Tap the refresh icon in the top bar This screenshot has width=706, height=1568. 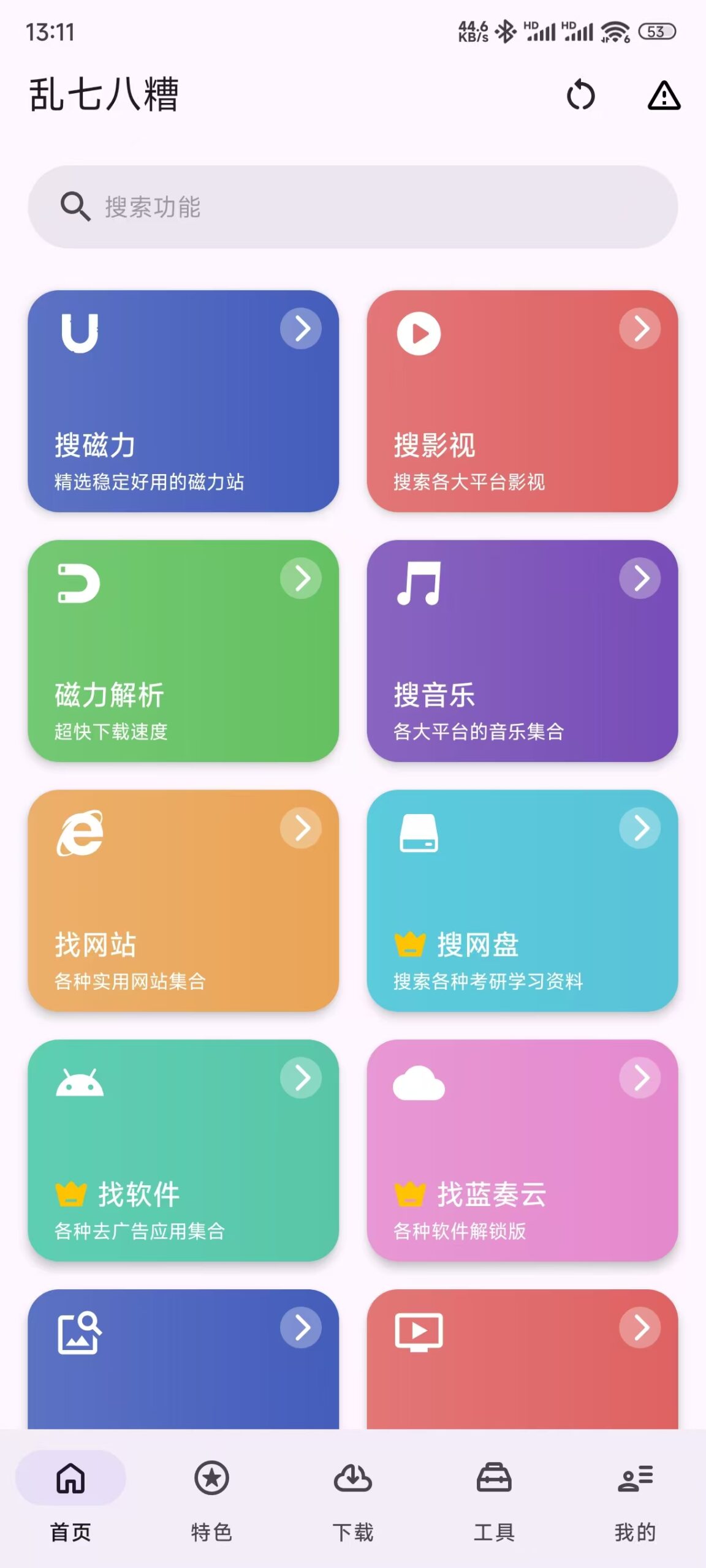pyautogui.click(x=581, y=96)
